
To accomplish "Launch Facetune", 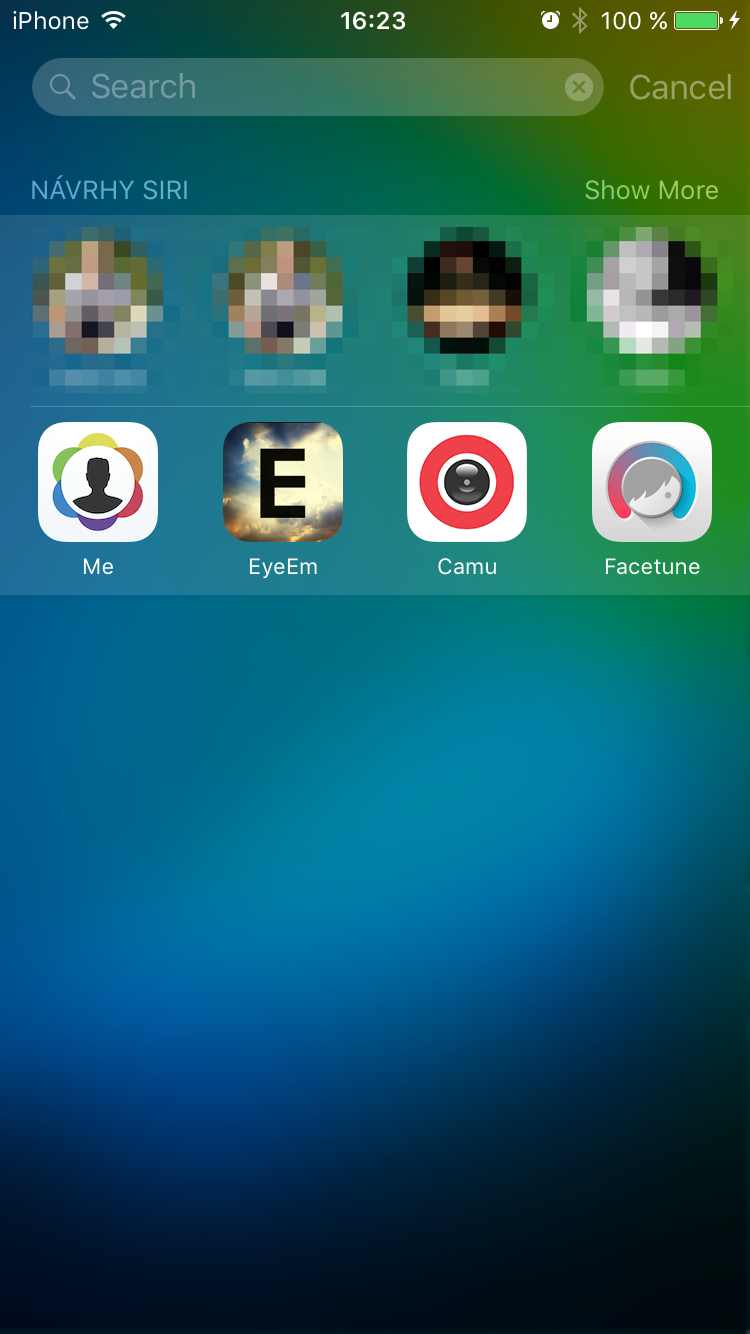I will coord(652,482).
